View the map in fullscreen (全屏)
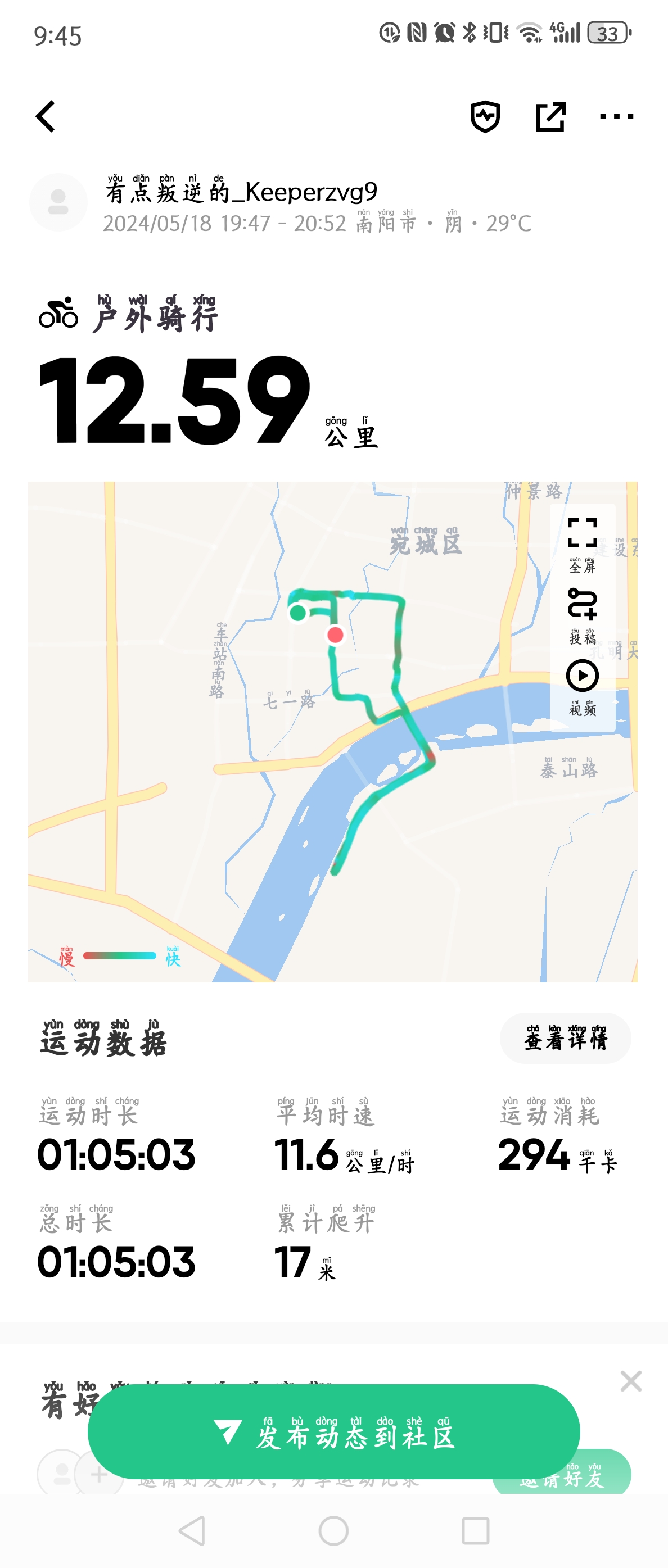 point(582,544)
